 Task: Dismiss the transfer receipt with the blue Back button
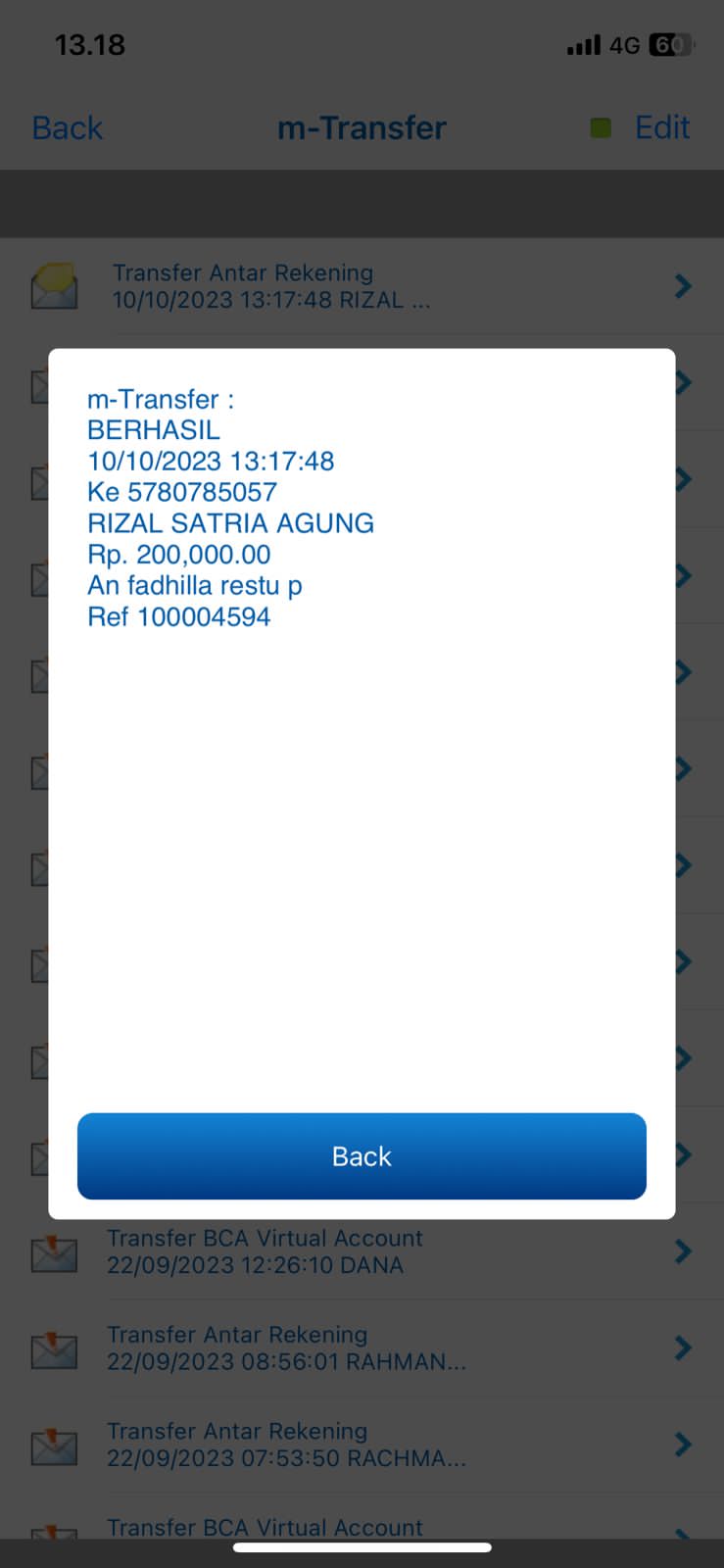click(x=362, y=1156)
